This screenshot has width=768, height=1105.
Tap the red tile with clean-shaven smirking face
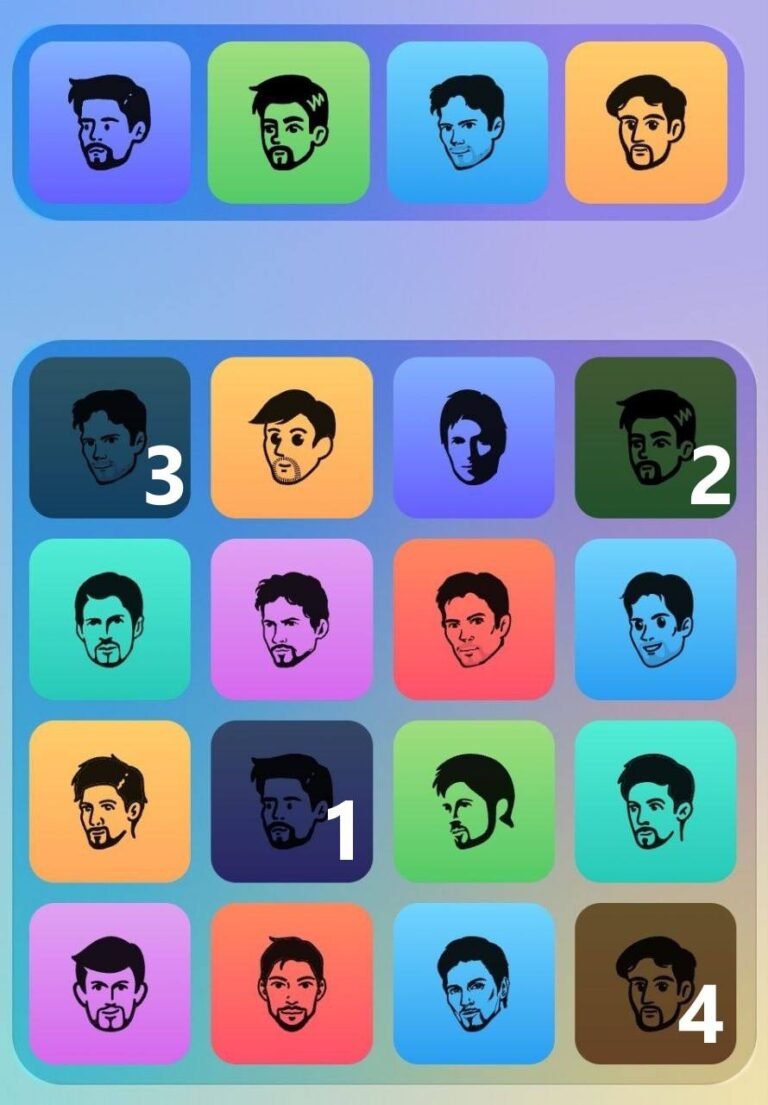coord(473,619)
